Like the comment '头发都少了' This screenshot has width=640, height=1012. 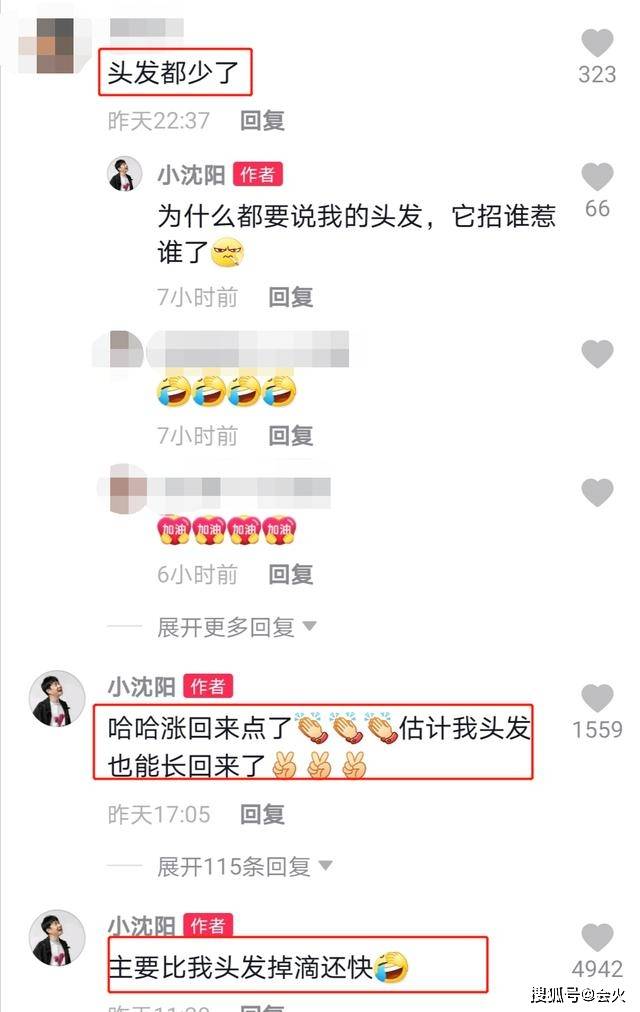pyautogui.click(x=597, y=43)
